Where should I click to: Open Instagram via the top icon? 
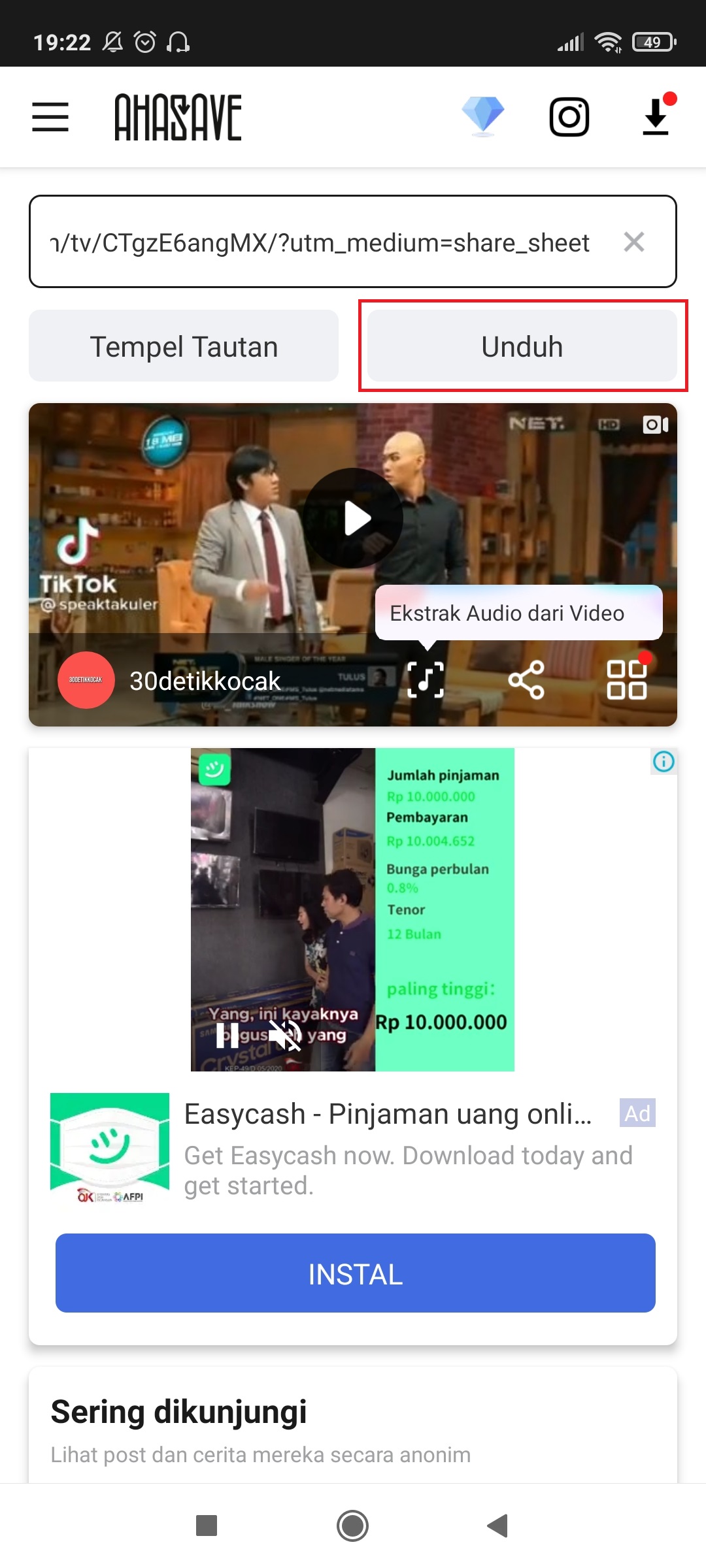[569, 117]
